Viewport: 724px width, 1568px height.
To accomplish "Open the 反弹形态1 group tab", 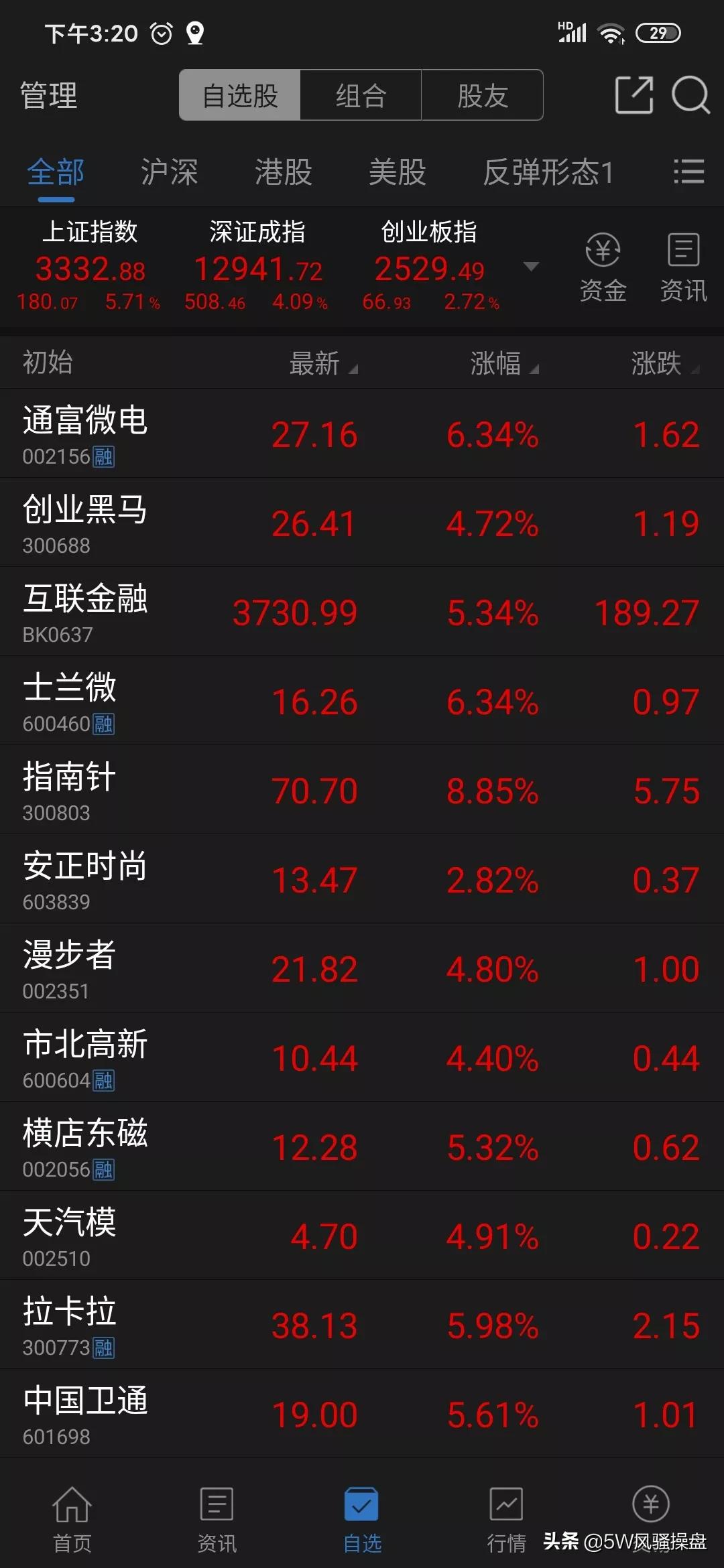I will click(x=548, y=172).
